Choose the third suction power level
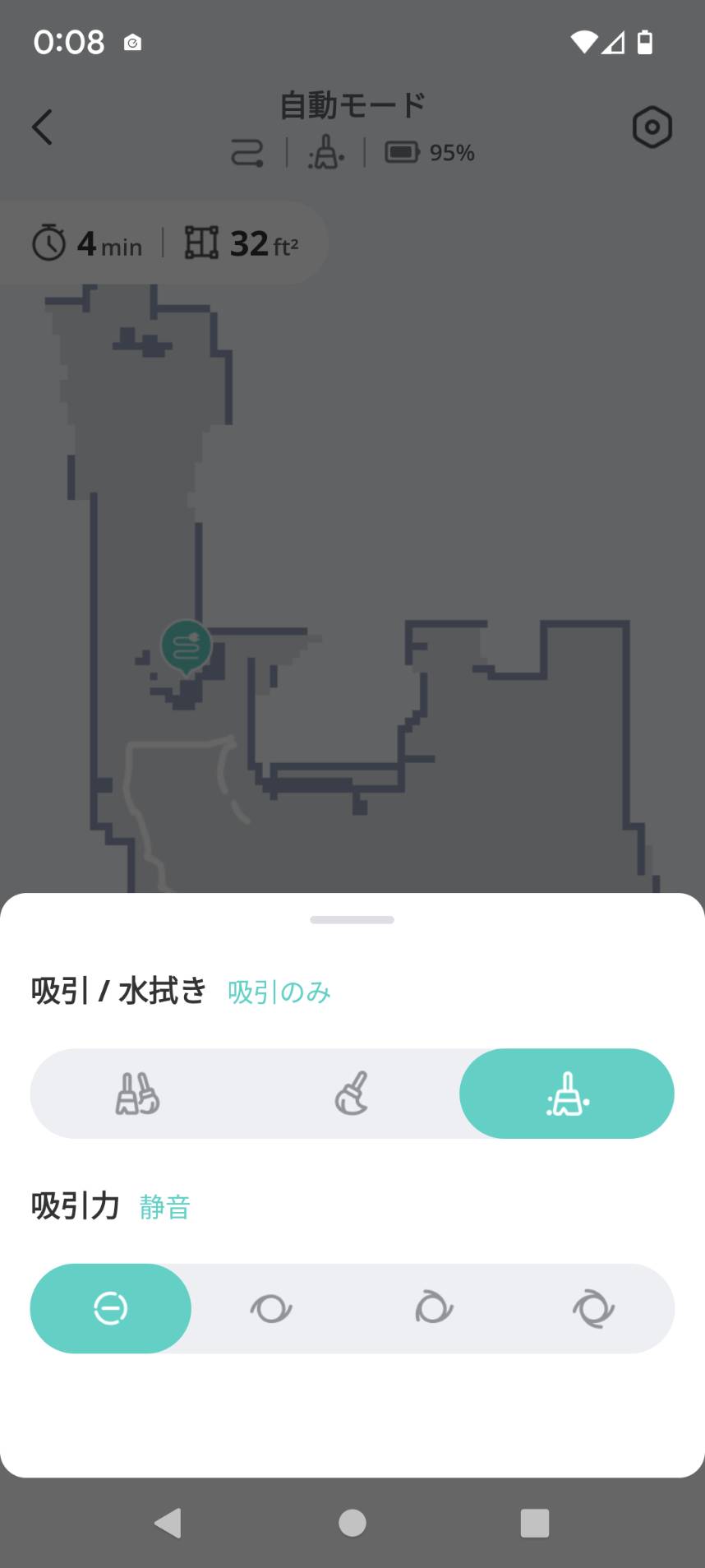 pos(433,1308)
